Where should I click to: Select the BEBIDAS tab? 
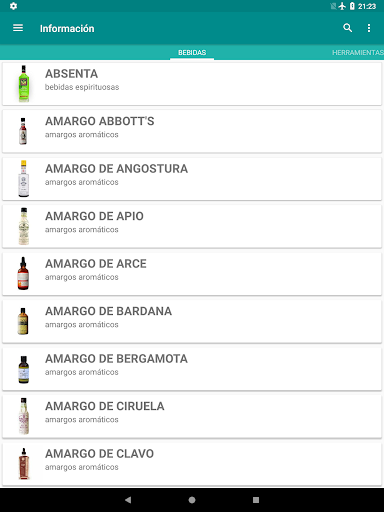click(x=192, y=52)
